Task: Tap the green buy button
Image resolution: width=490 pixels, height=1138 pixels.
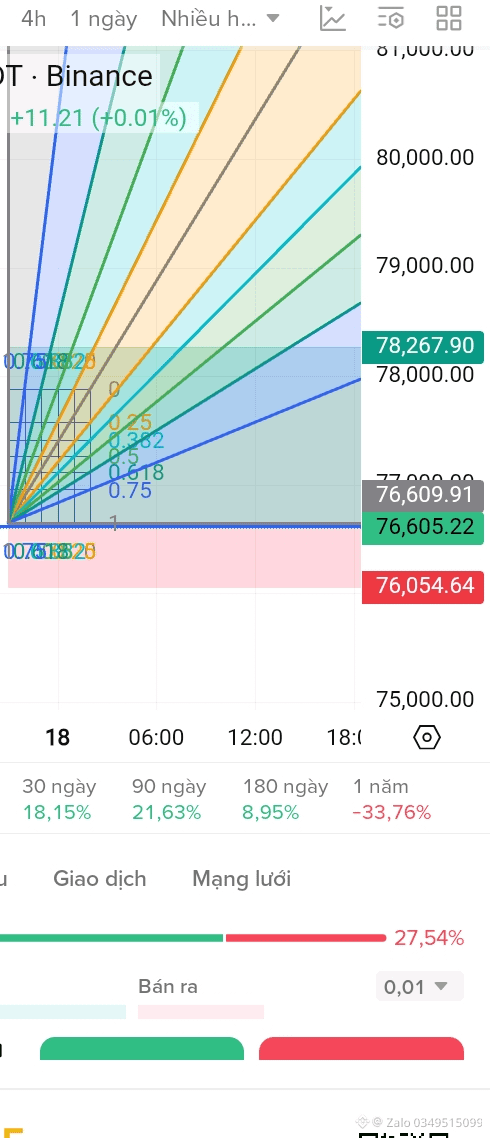Action: click(142, 1048)
